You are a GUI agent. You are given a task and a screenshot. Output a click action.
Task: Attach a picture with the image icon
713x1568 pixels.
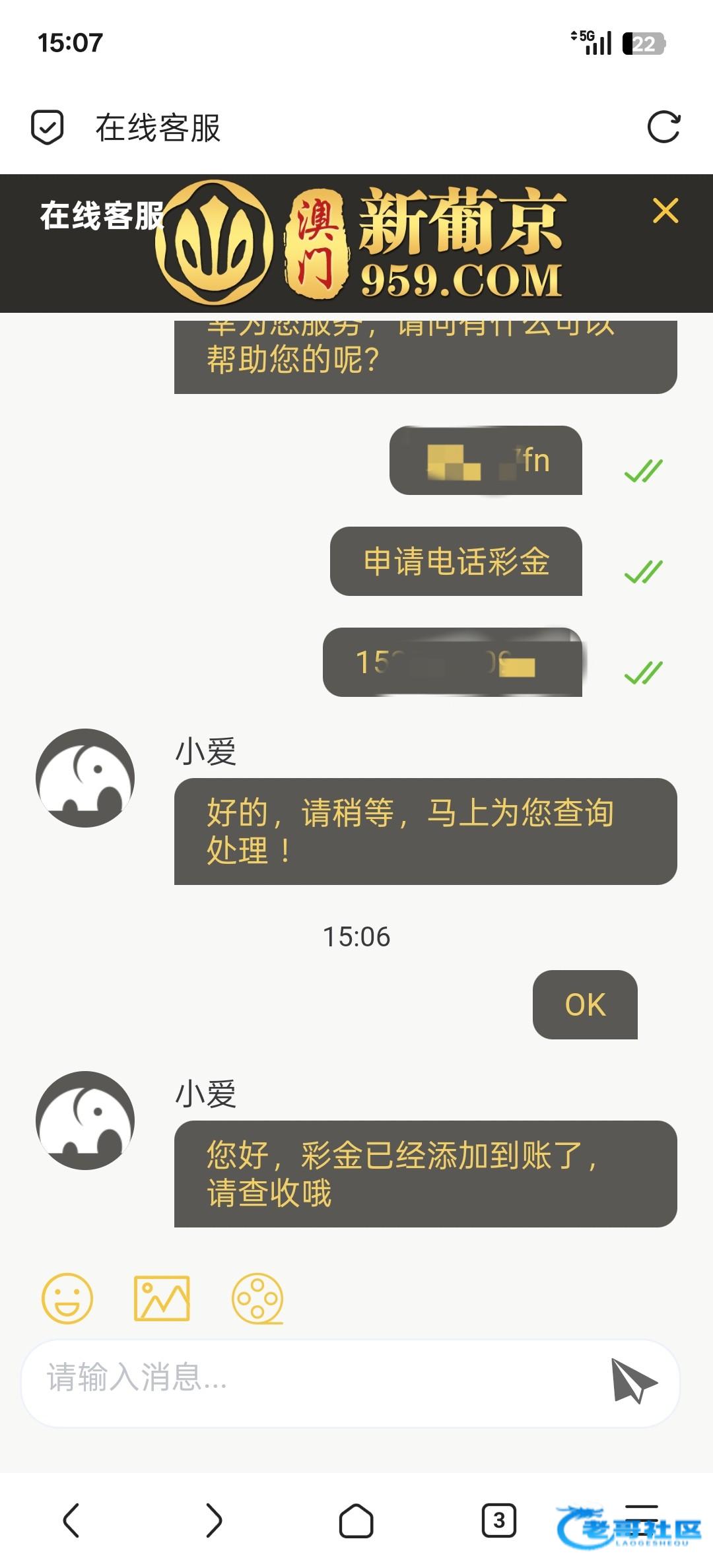[162, 1298]
